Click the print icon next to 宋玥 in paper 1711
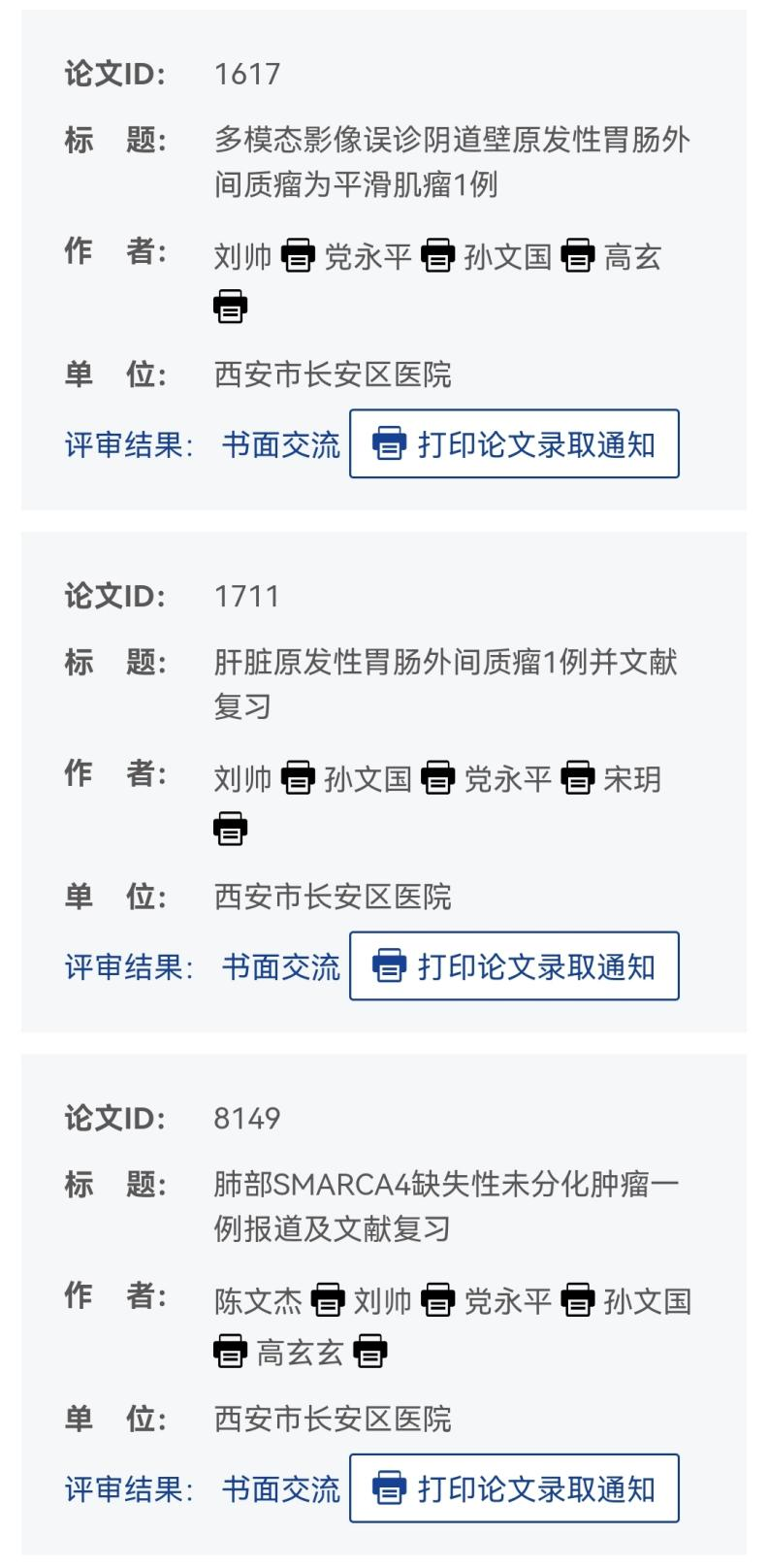This screenshot has width=768, height=1568. click(229, 831)
